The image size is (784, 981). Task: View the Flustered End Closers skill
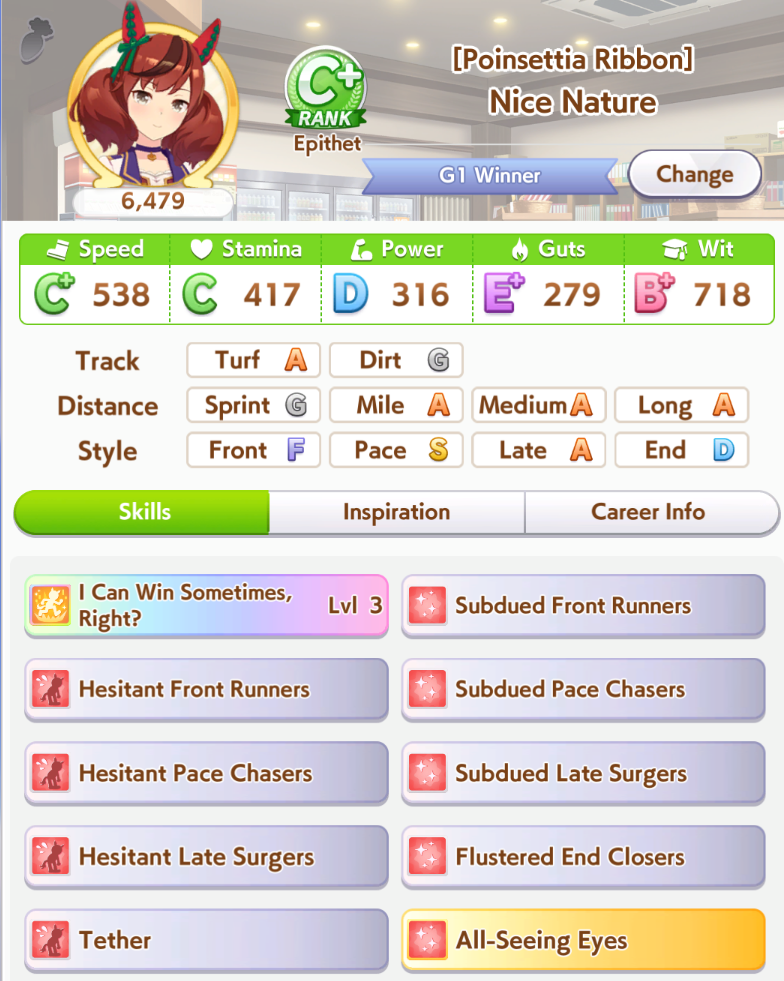[583, 857]
